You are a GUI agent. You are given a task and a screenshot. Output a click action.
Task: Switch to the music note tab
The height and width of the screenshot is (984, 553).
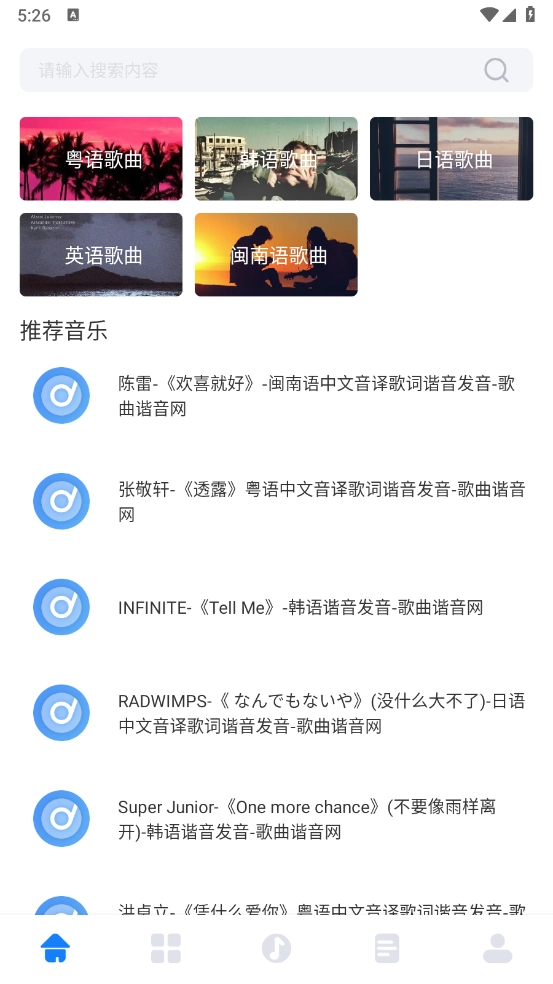point(276,948)
